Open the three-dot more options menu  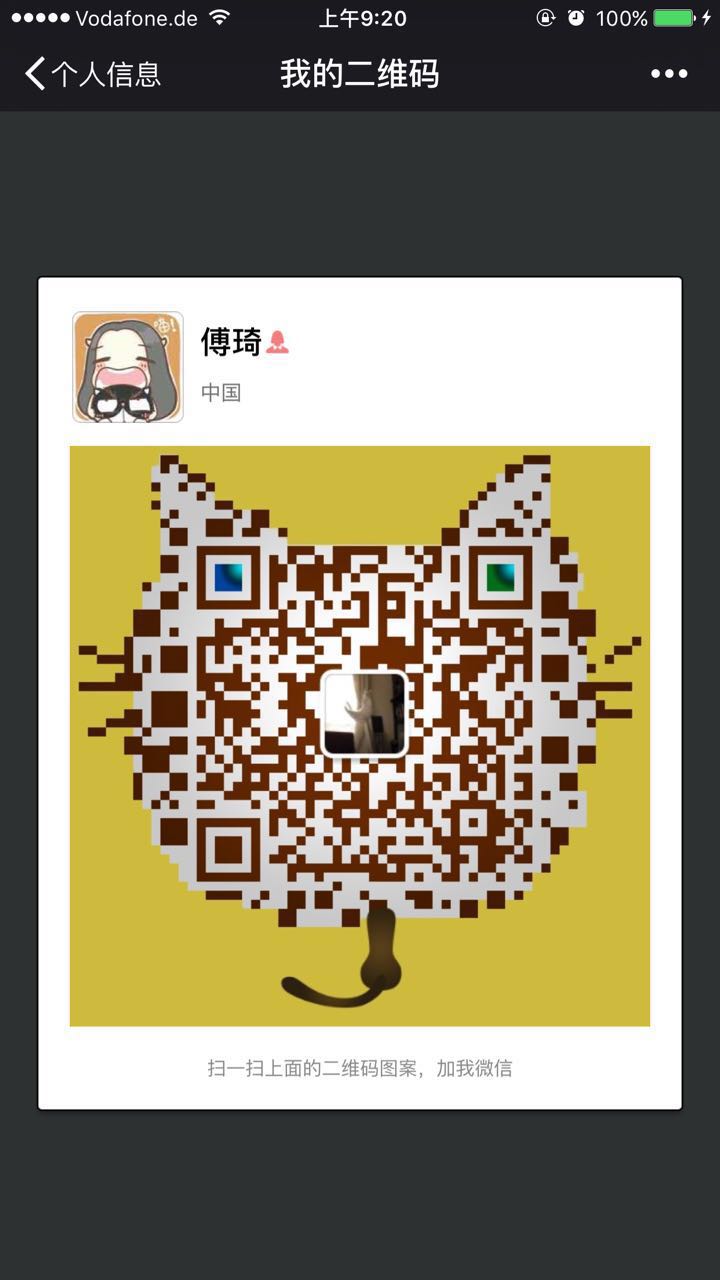[669, 74]
